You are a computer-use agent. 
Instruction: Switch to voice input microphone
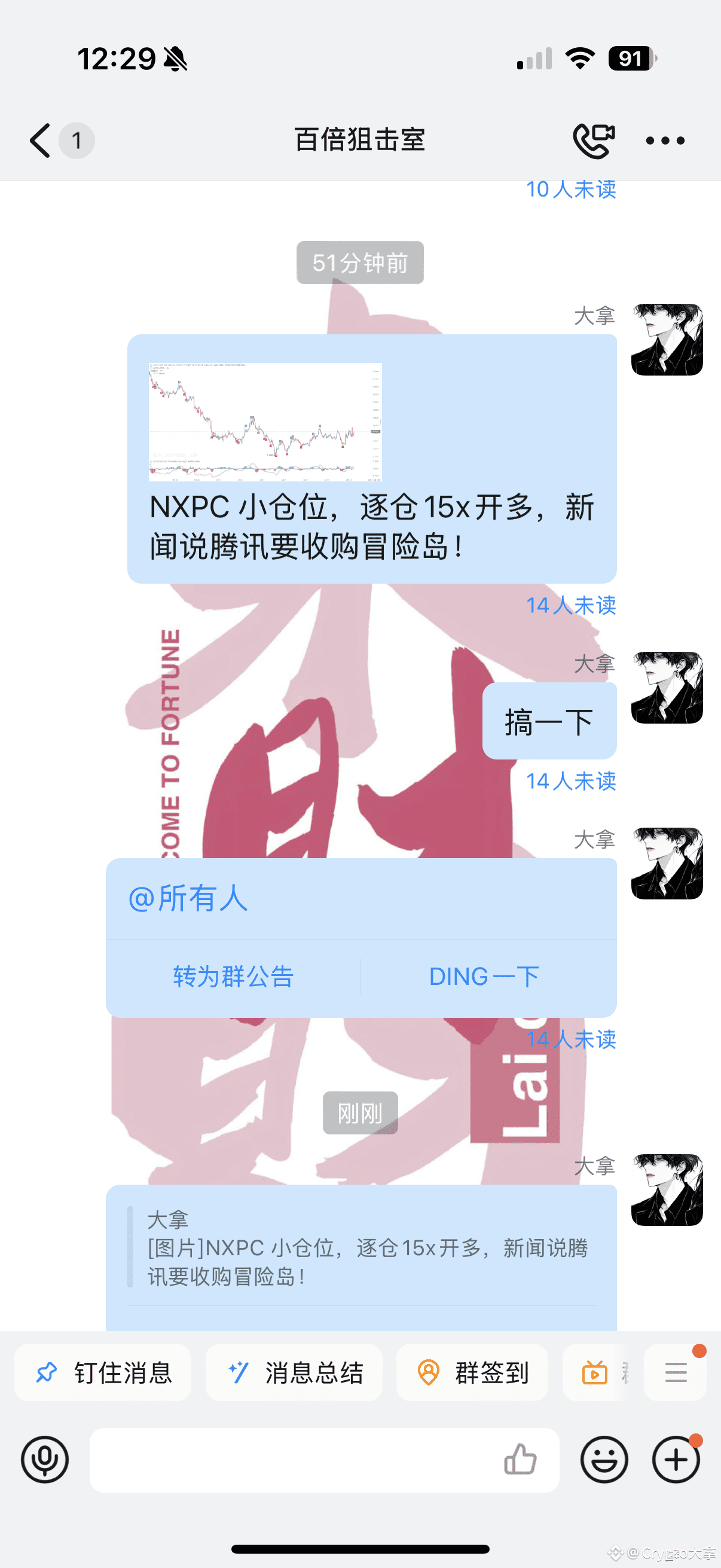point(45,1460)
